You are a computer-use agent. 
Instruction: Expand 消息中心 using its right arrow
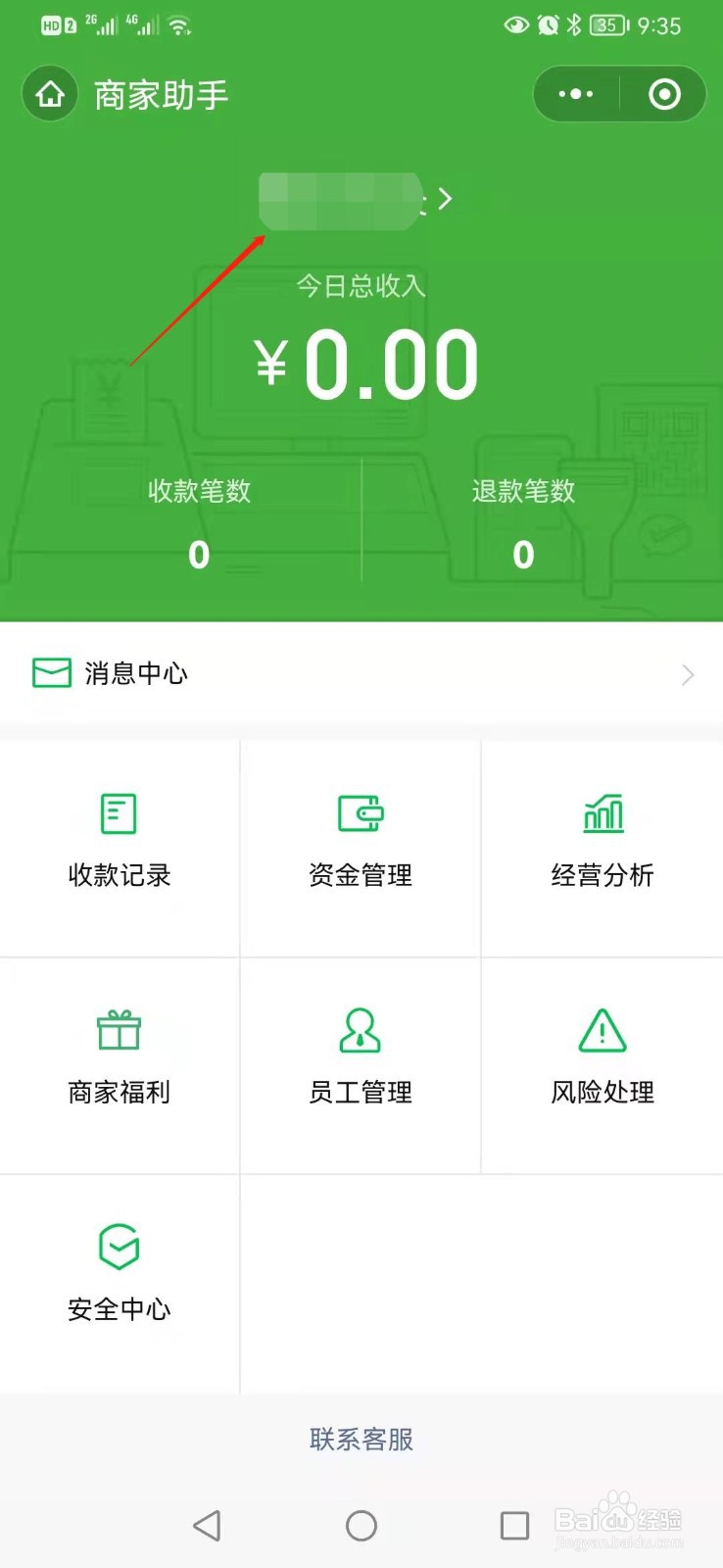pos(687,674)
